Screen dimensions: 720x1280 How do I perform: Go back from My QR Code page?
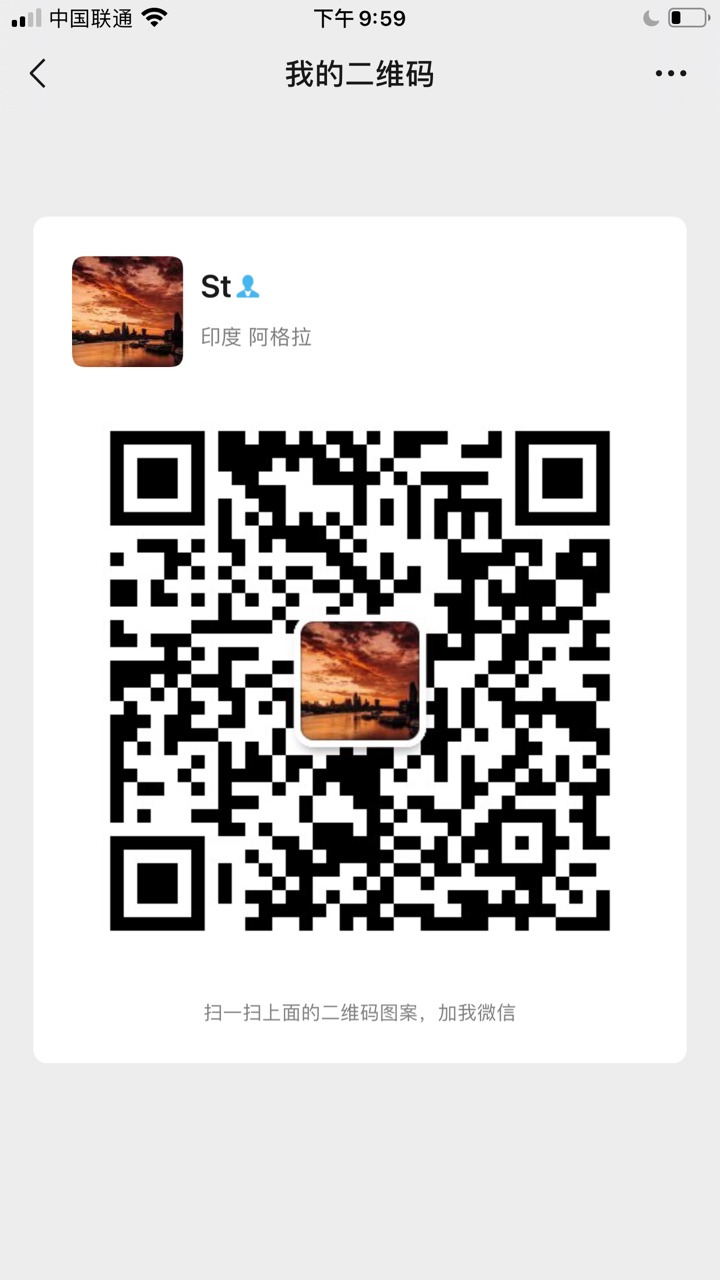click(38, 73)
